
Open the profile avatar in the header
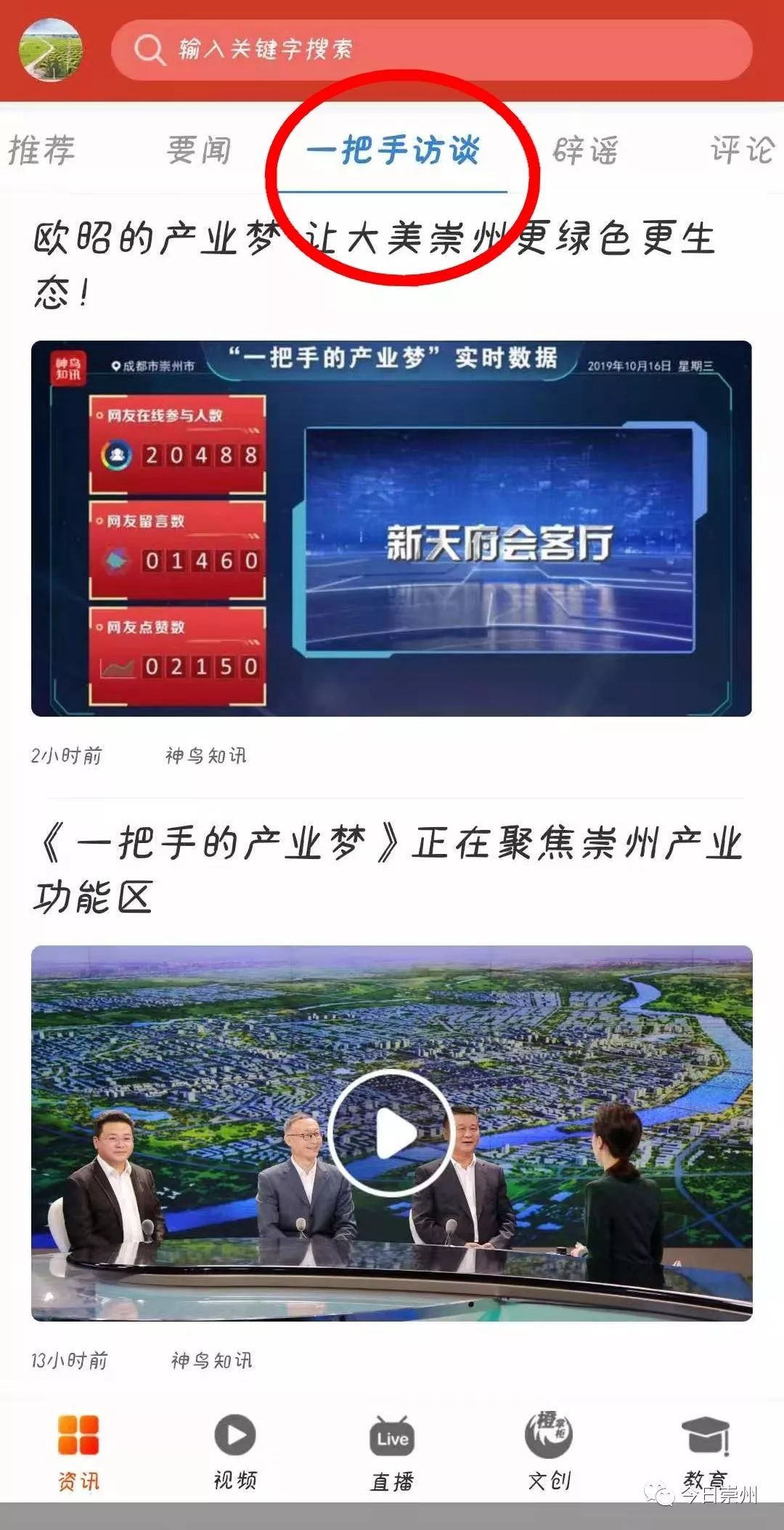[x=50, y=49]
